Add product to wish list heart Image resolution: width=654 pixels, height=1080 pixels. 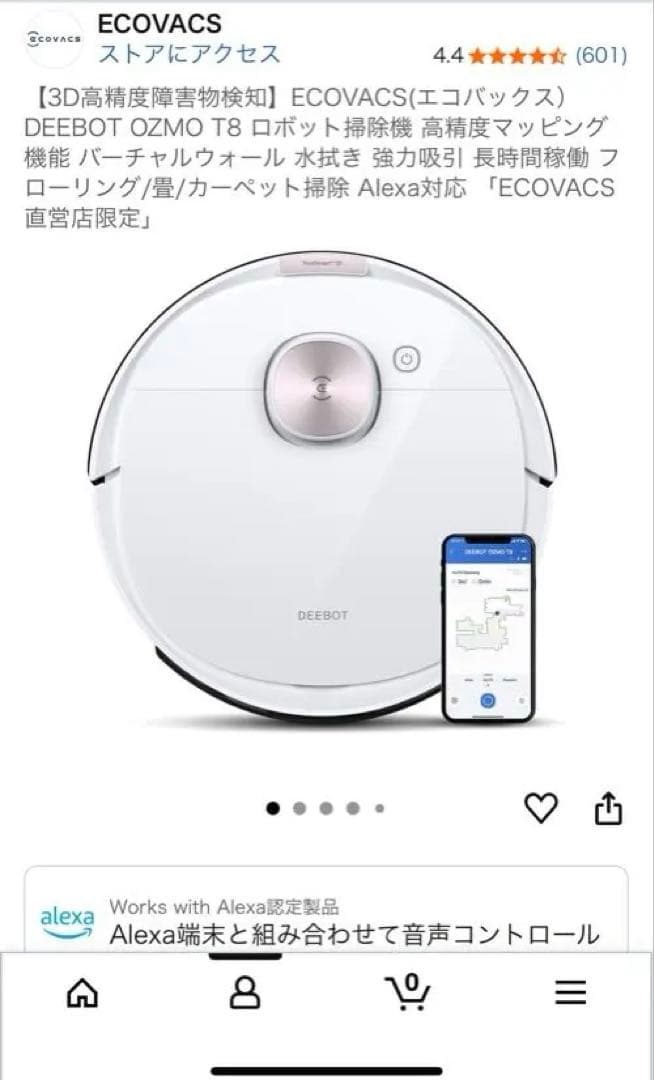541,808
